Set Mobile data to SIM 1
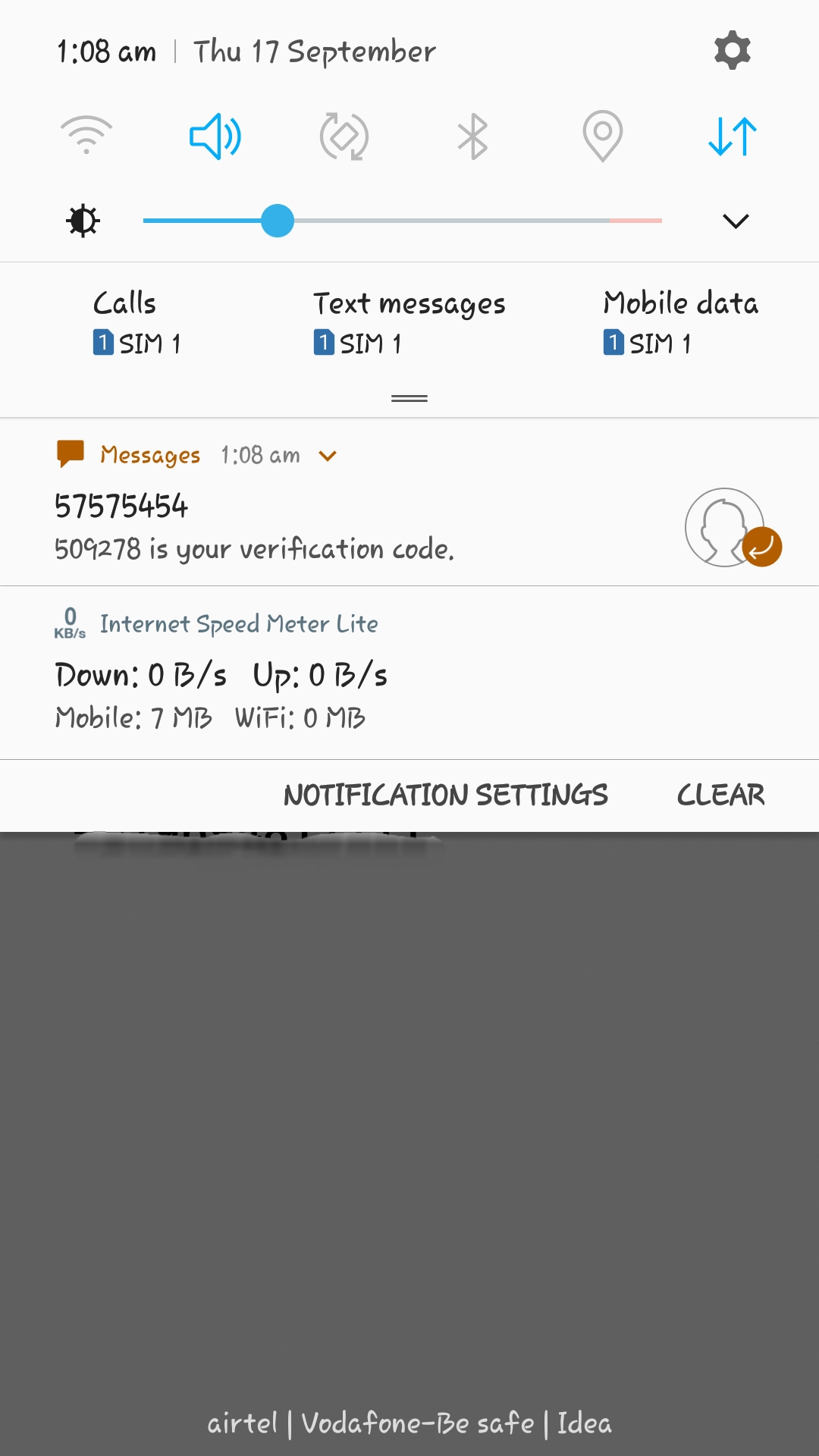The width and height of the screenshot is (819, 1456). pyautogui.click(x=649, y=343)
